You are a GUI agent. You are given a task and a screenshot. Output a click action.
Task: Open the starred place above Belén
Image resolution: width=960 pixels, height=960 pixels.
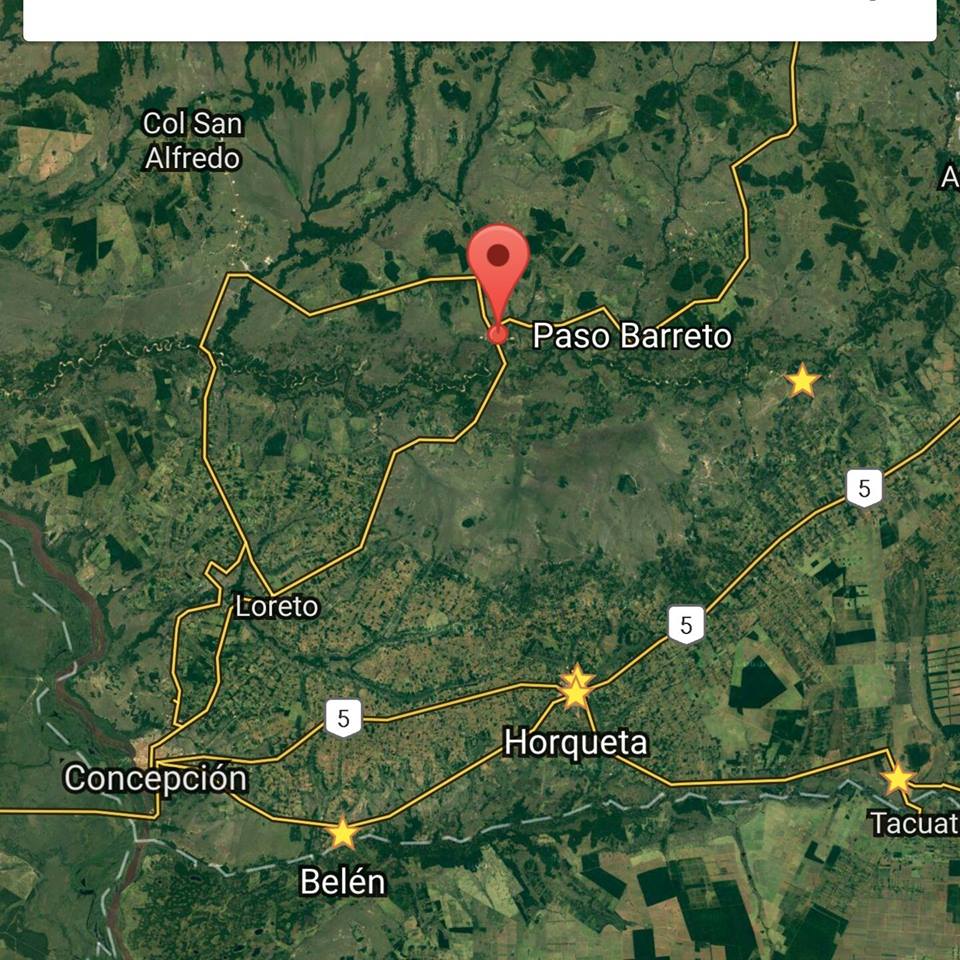[343, 833]
